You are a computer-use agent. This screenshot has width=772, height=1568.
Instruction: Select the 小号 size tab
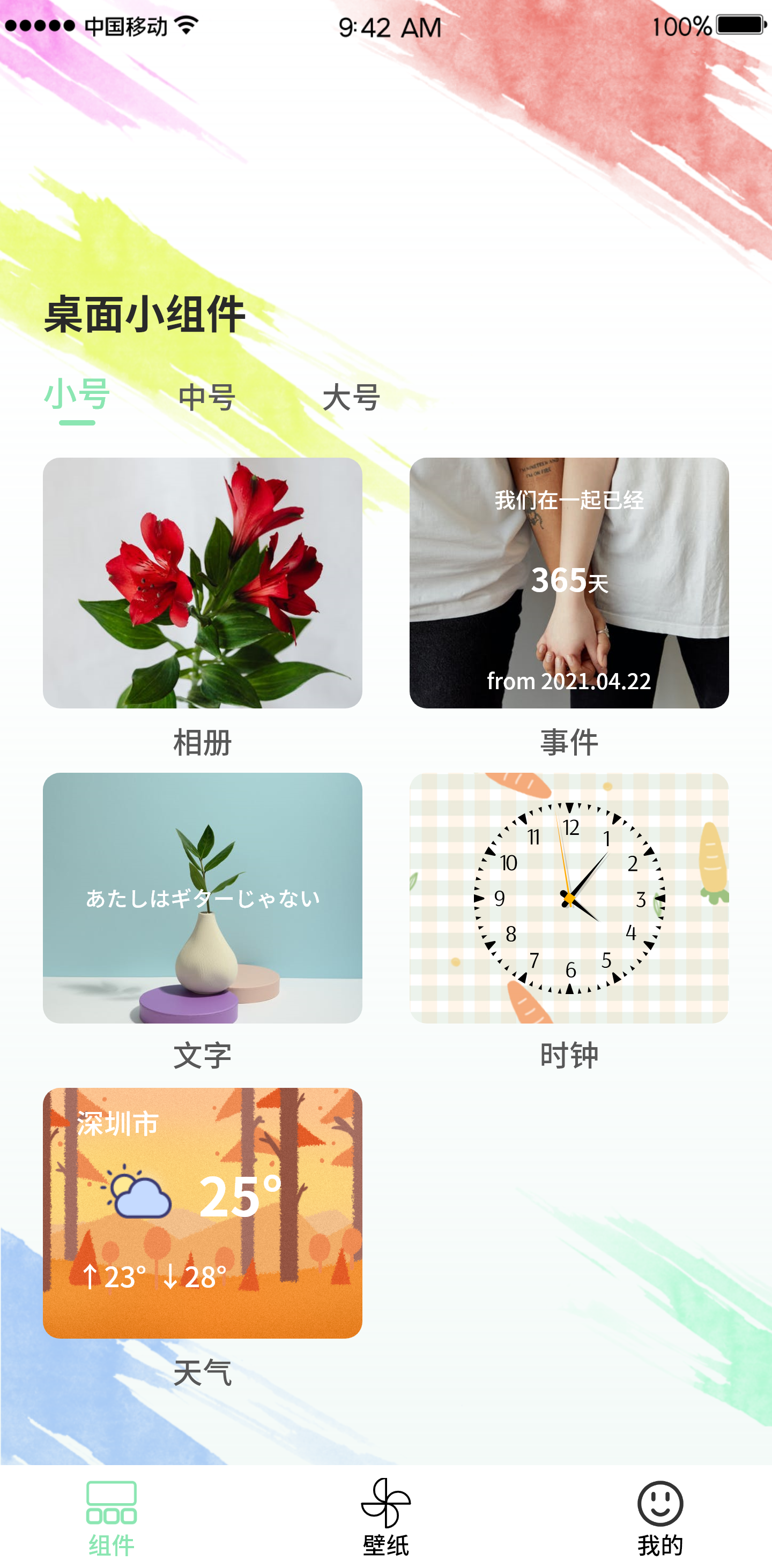pyautogui.click(x=77, y=395)
